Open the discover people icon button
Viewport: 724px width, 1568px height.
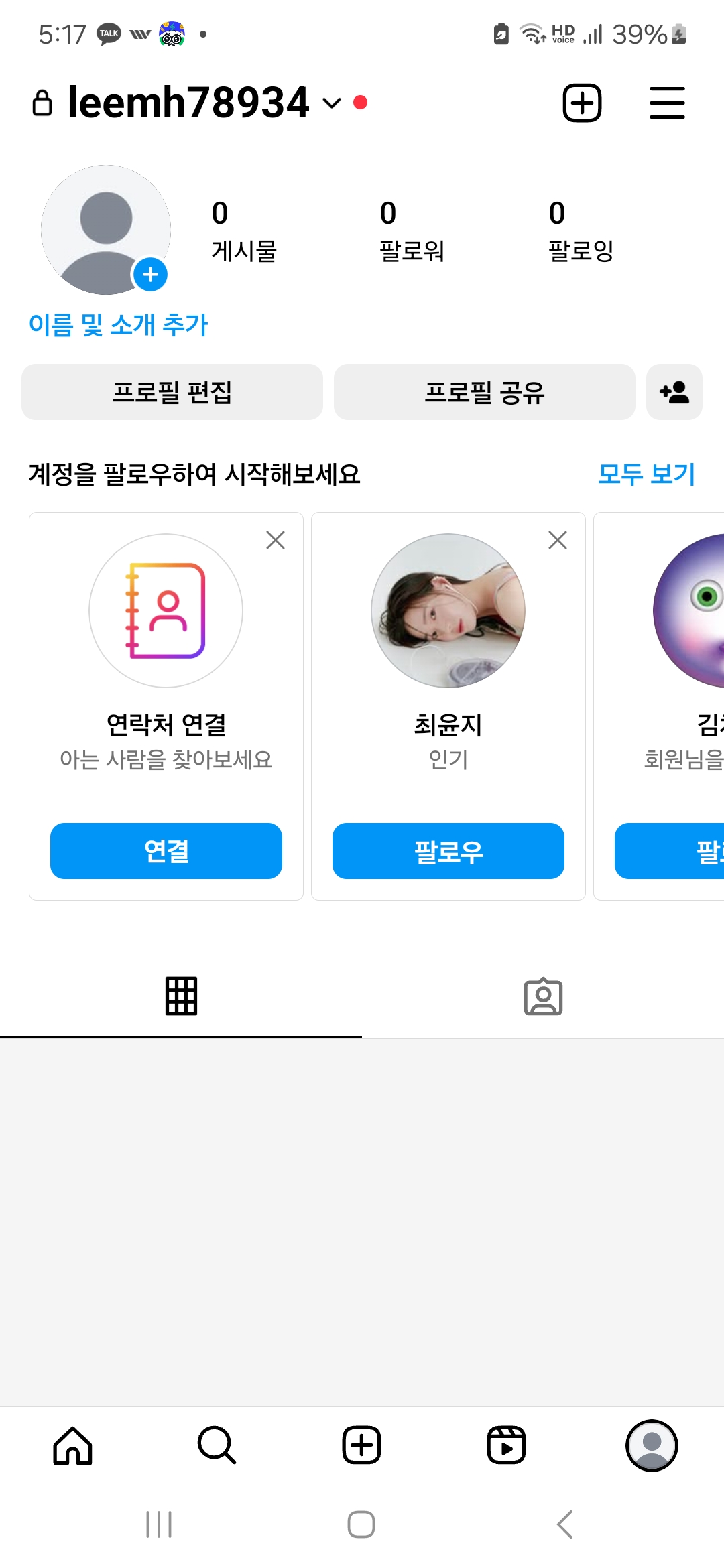click(x=674, y=392)
